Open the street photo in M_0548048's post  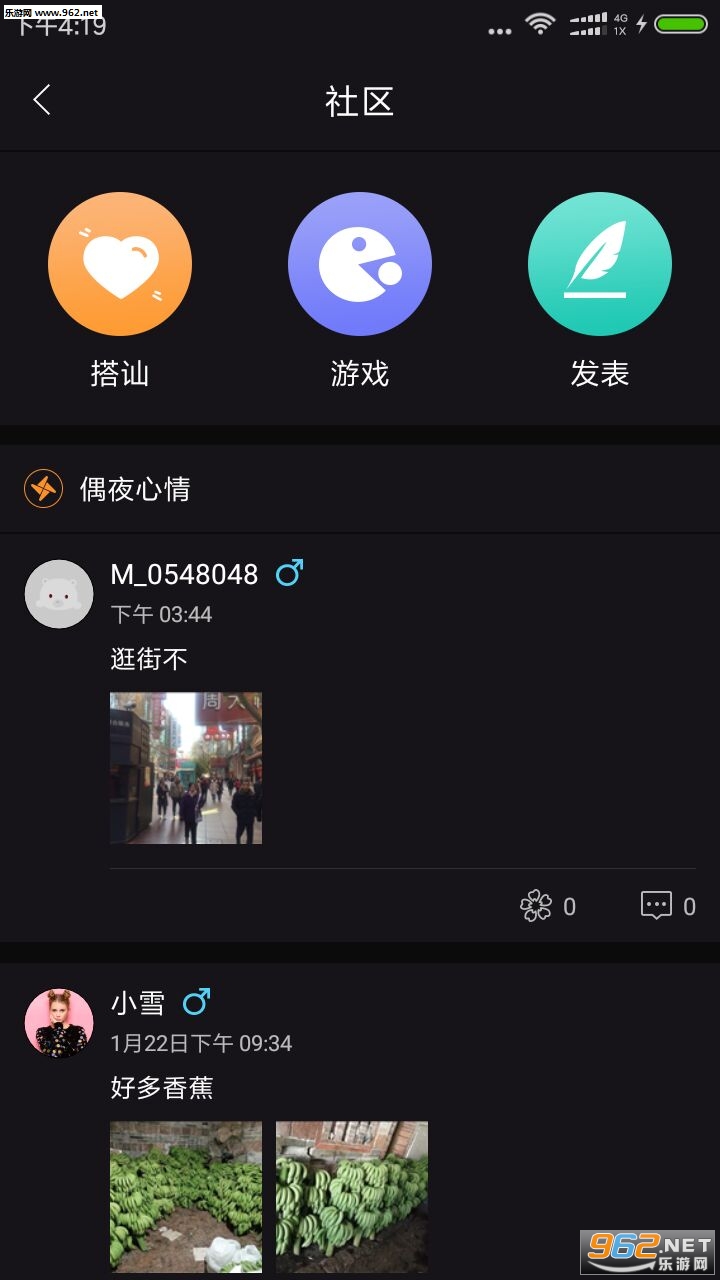[186, 768]
